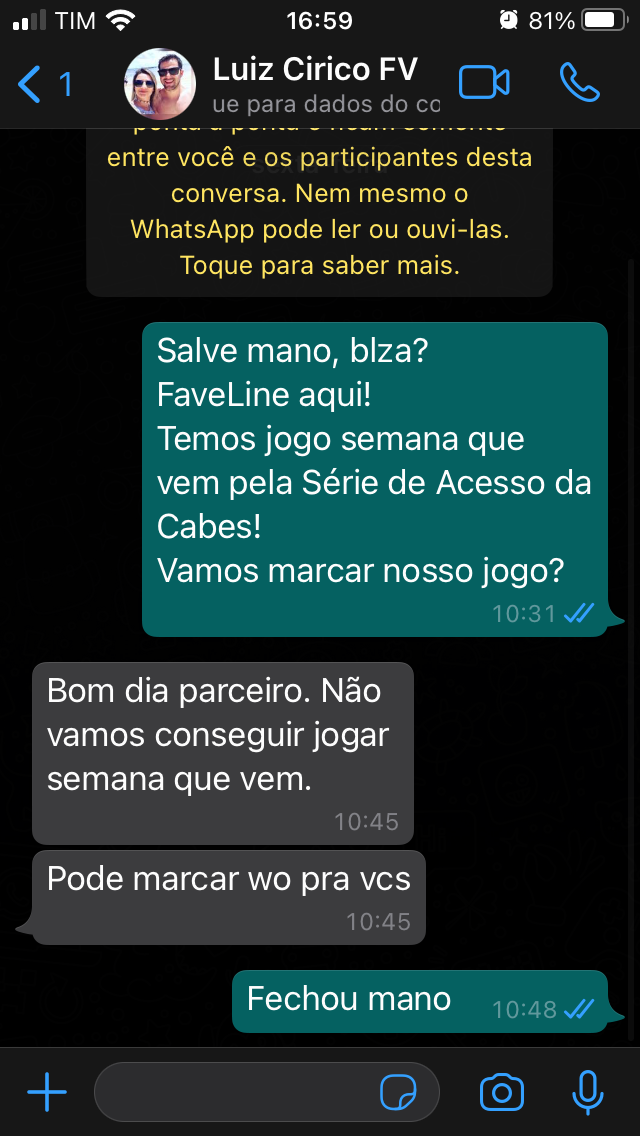640x1136 pixels.
Task: Tap the microphone to record audio
Action: pos(587,1092)
